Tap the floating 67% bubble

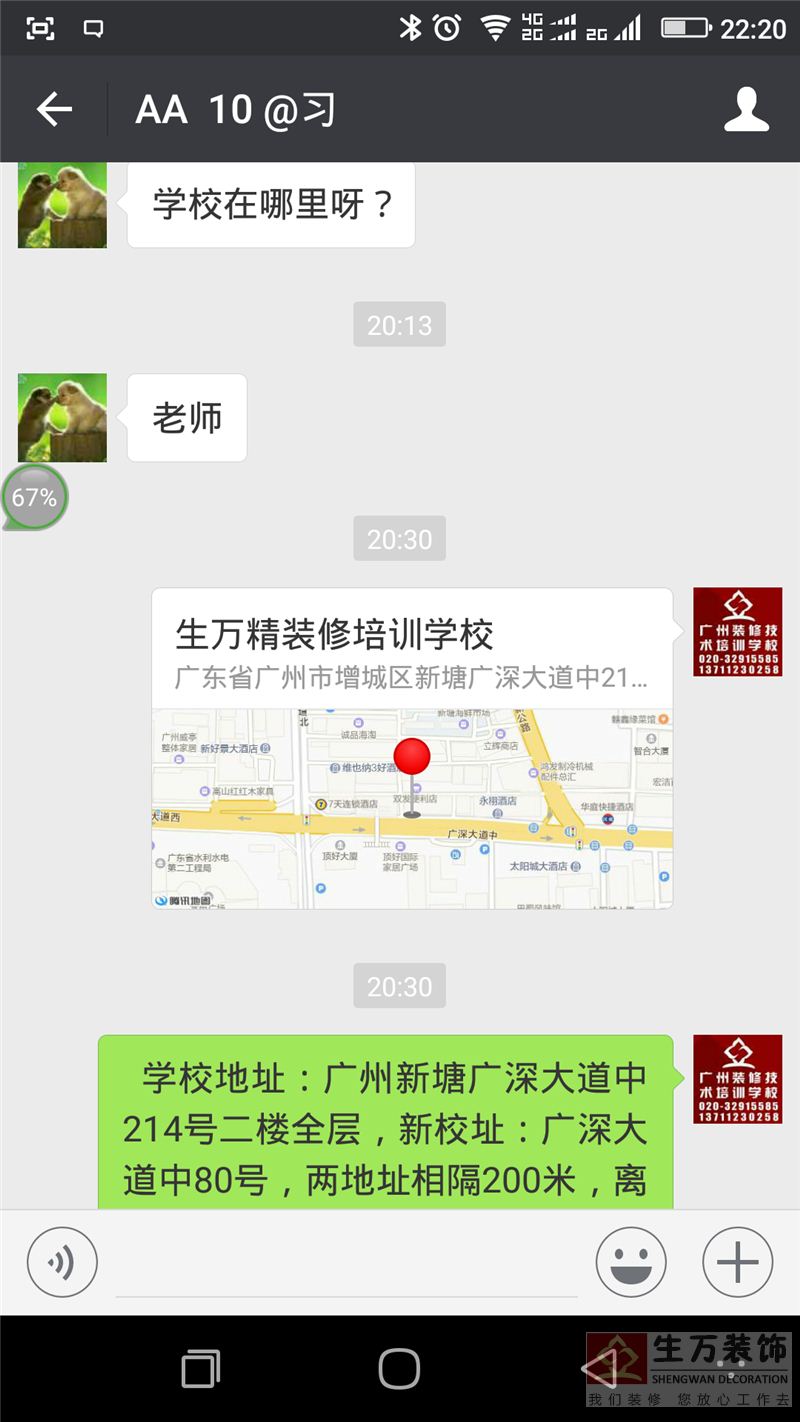[34, 497]
